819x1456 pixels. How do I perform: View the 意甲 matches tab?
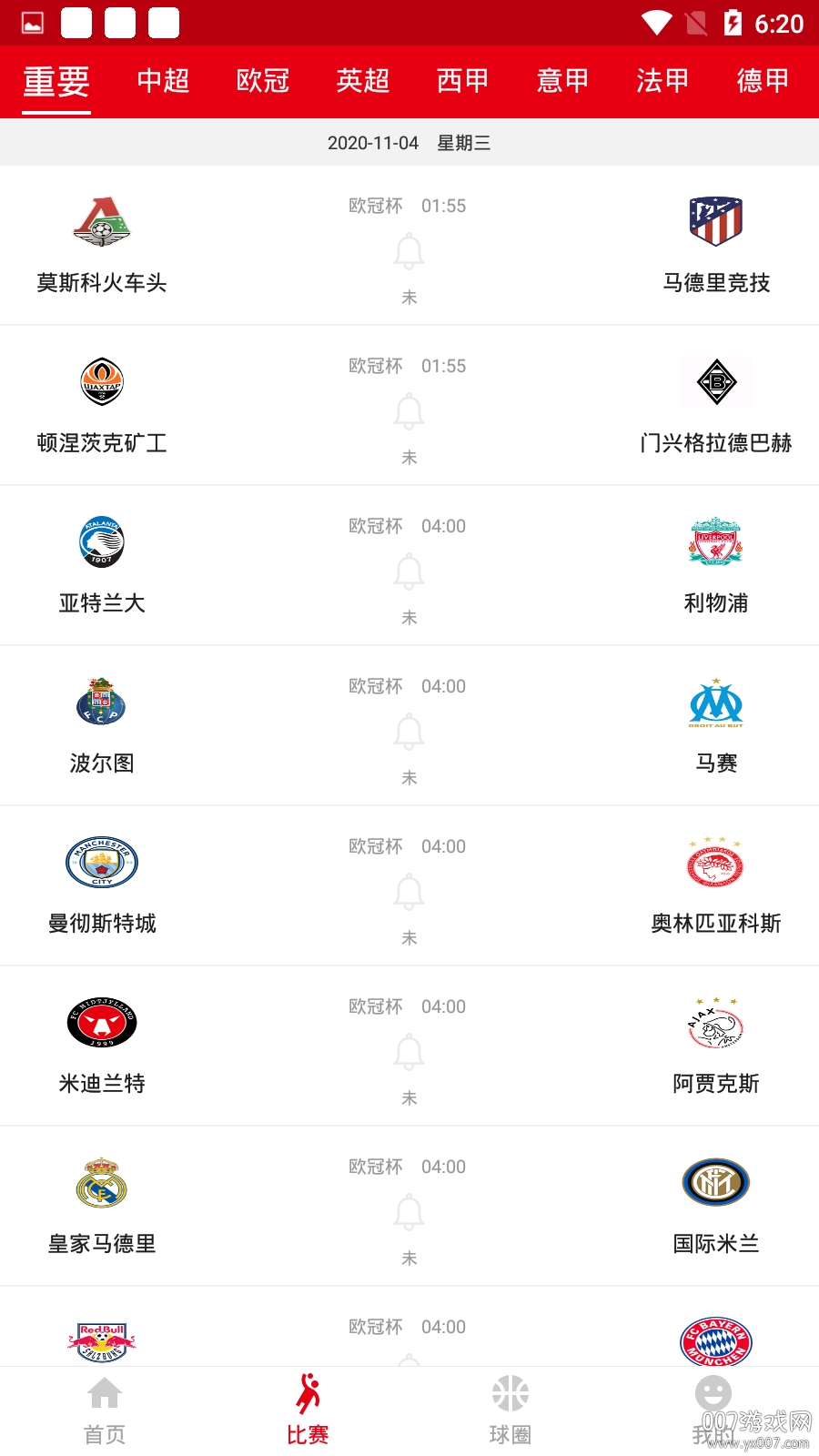coord(562,81)
